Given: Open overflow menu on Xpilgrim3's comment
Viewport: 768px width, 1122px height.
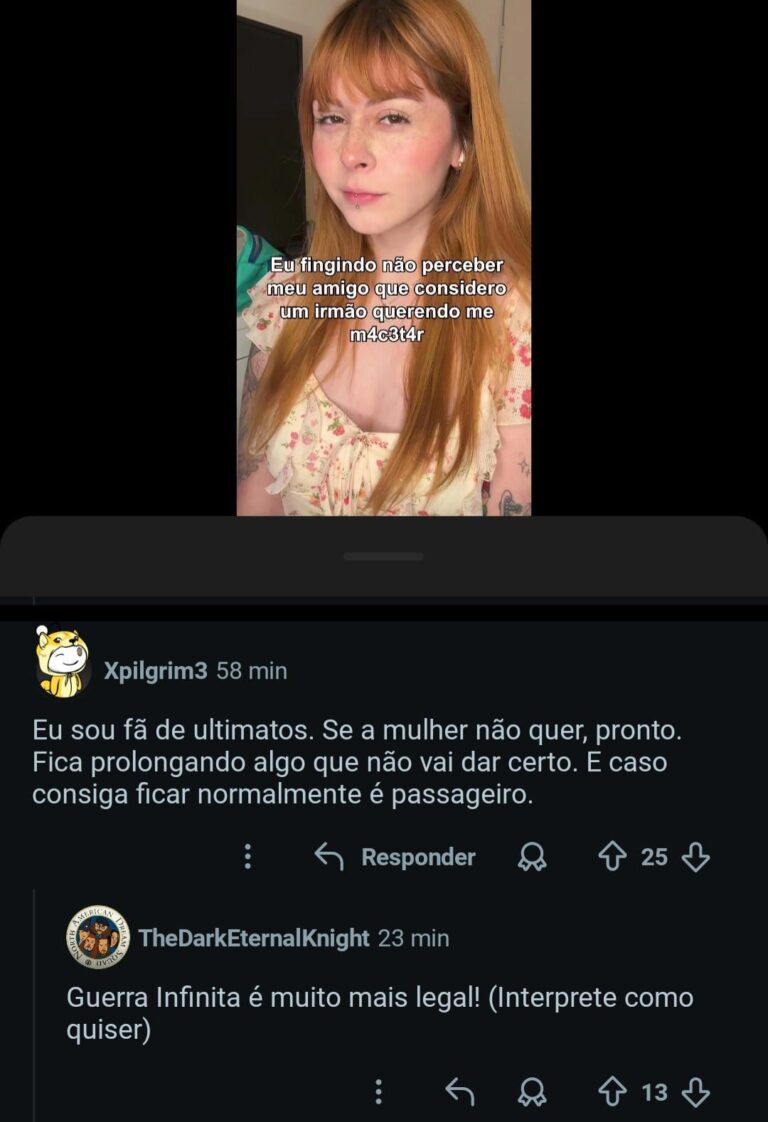Looking at the screenshot, I should 247,857.
